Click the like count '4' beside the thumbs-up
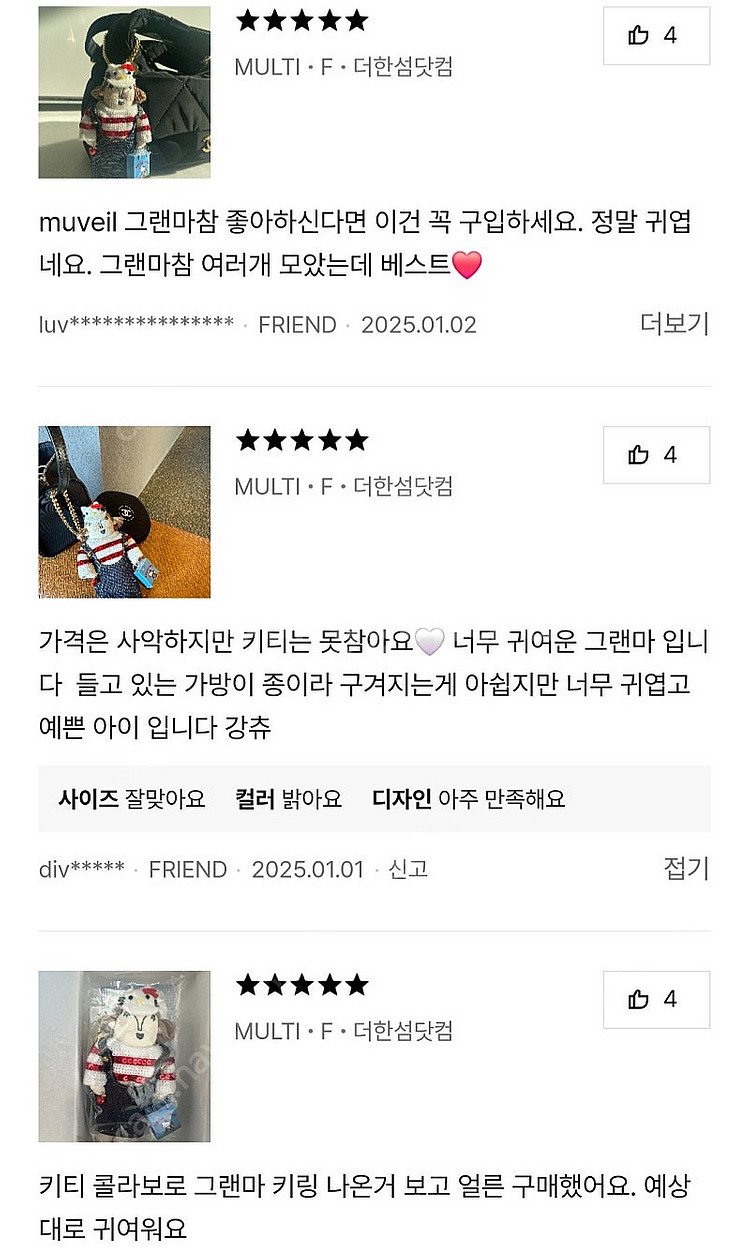Screen dimensions: 750x1250 671,35
